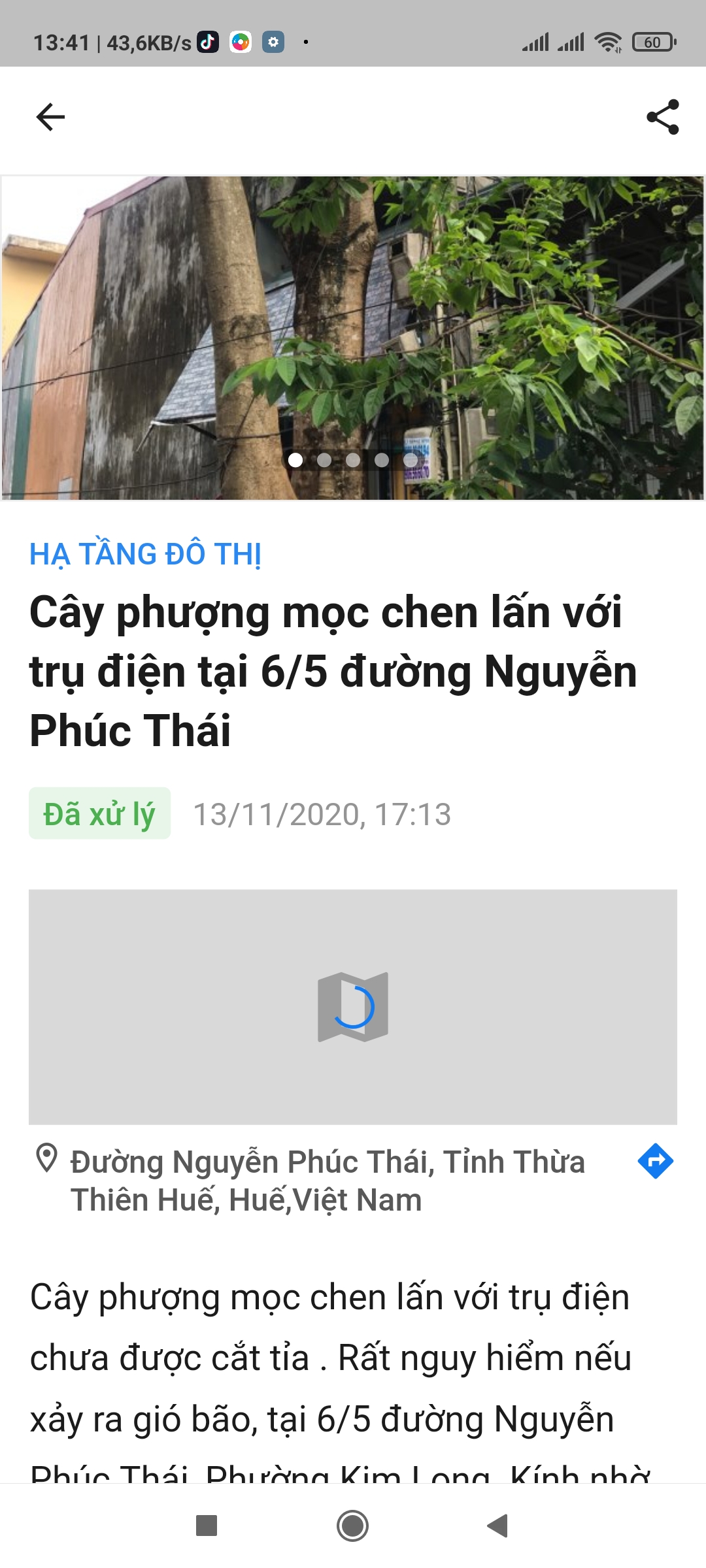Go back using the top-left arrow
Viewport: 706px width, 1568px height.
(x=50, y=117)
